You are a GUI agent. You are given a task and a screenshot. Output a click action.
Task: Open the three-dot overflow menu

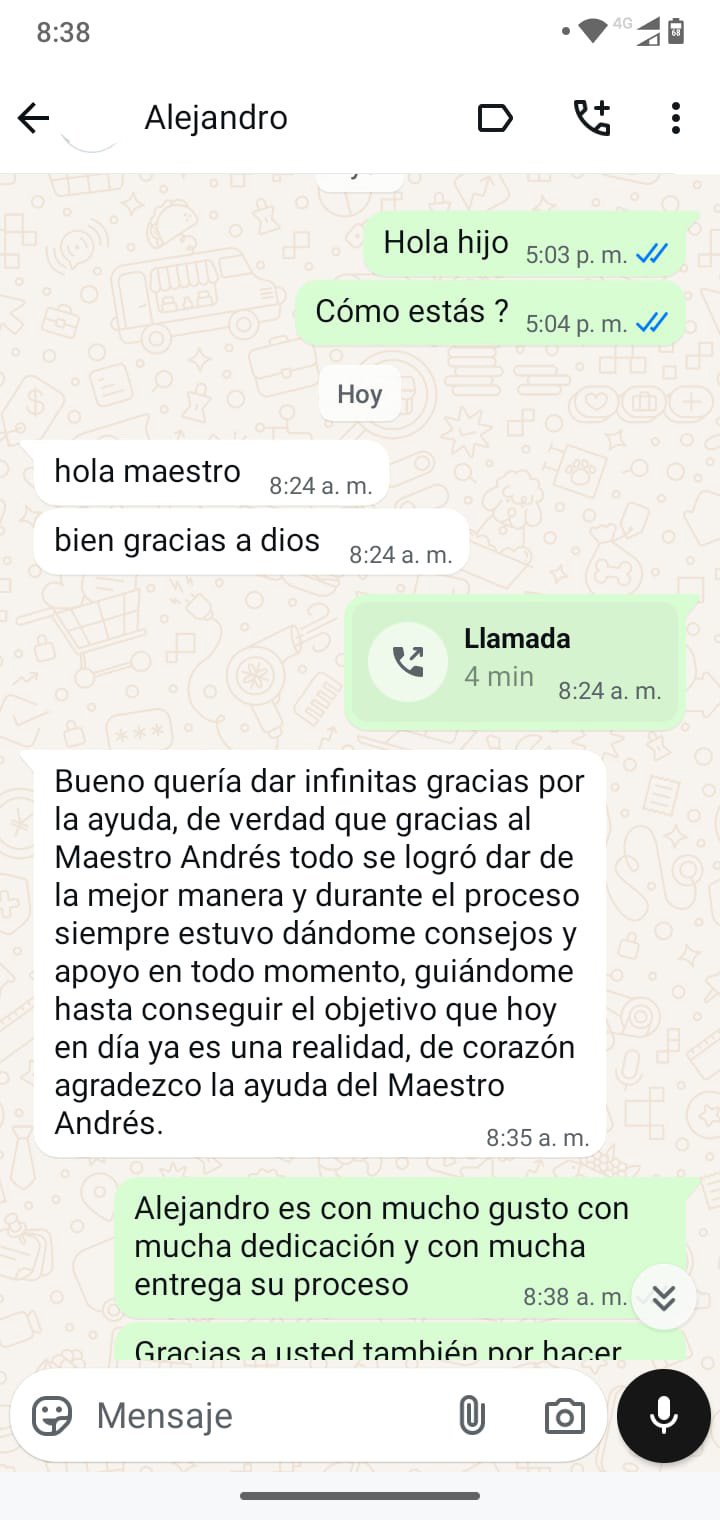click(x=676, y=118)
